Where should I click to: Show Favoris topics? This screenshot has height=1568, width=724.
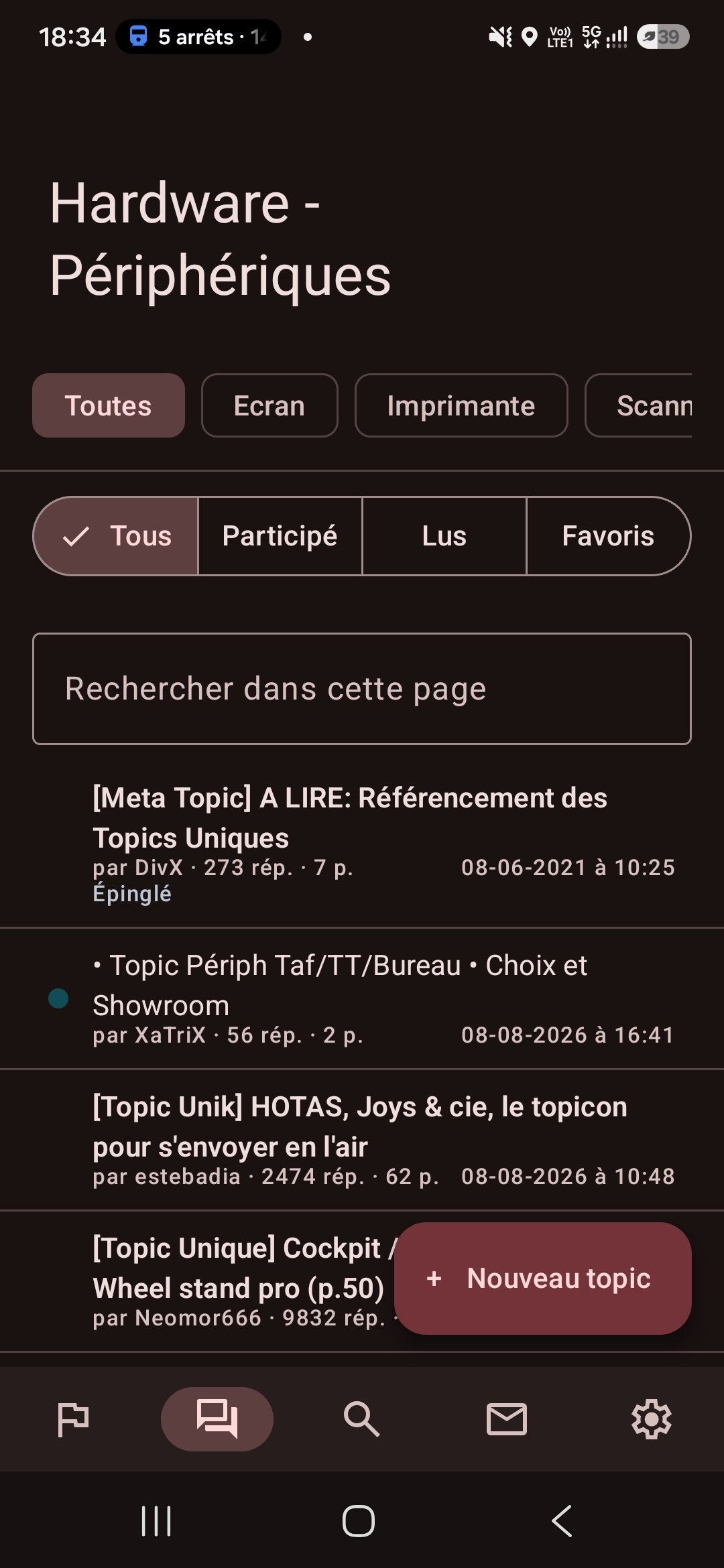(609, 536)
